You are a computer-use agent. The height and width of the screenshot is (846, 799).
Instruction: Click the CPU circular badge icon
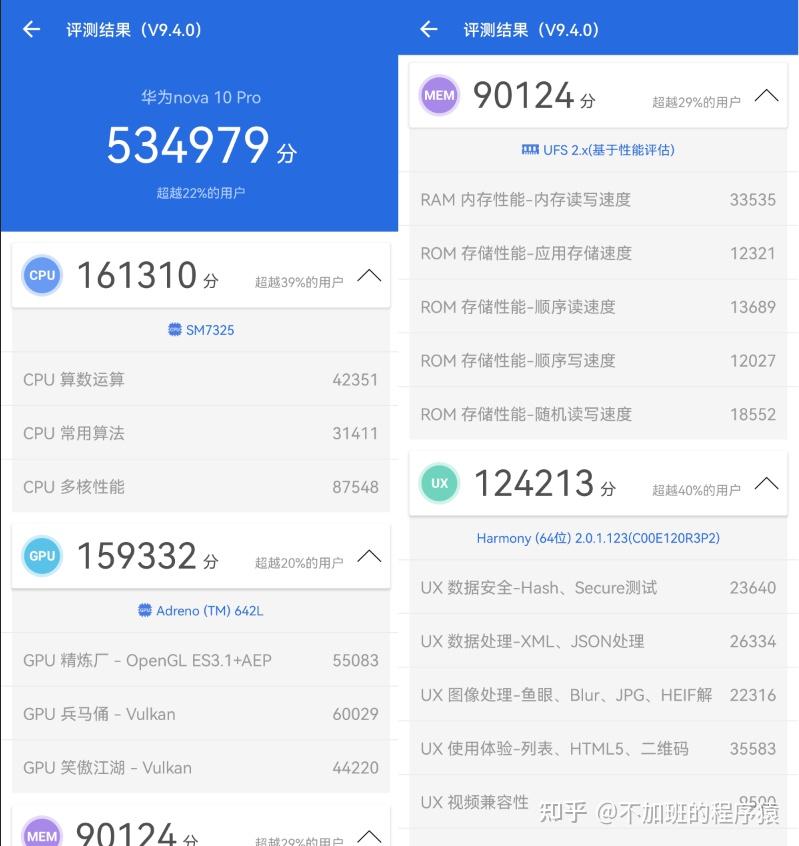(42, 275)
